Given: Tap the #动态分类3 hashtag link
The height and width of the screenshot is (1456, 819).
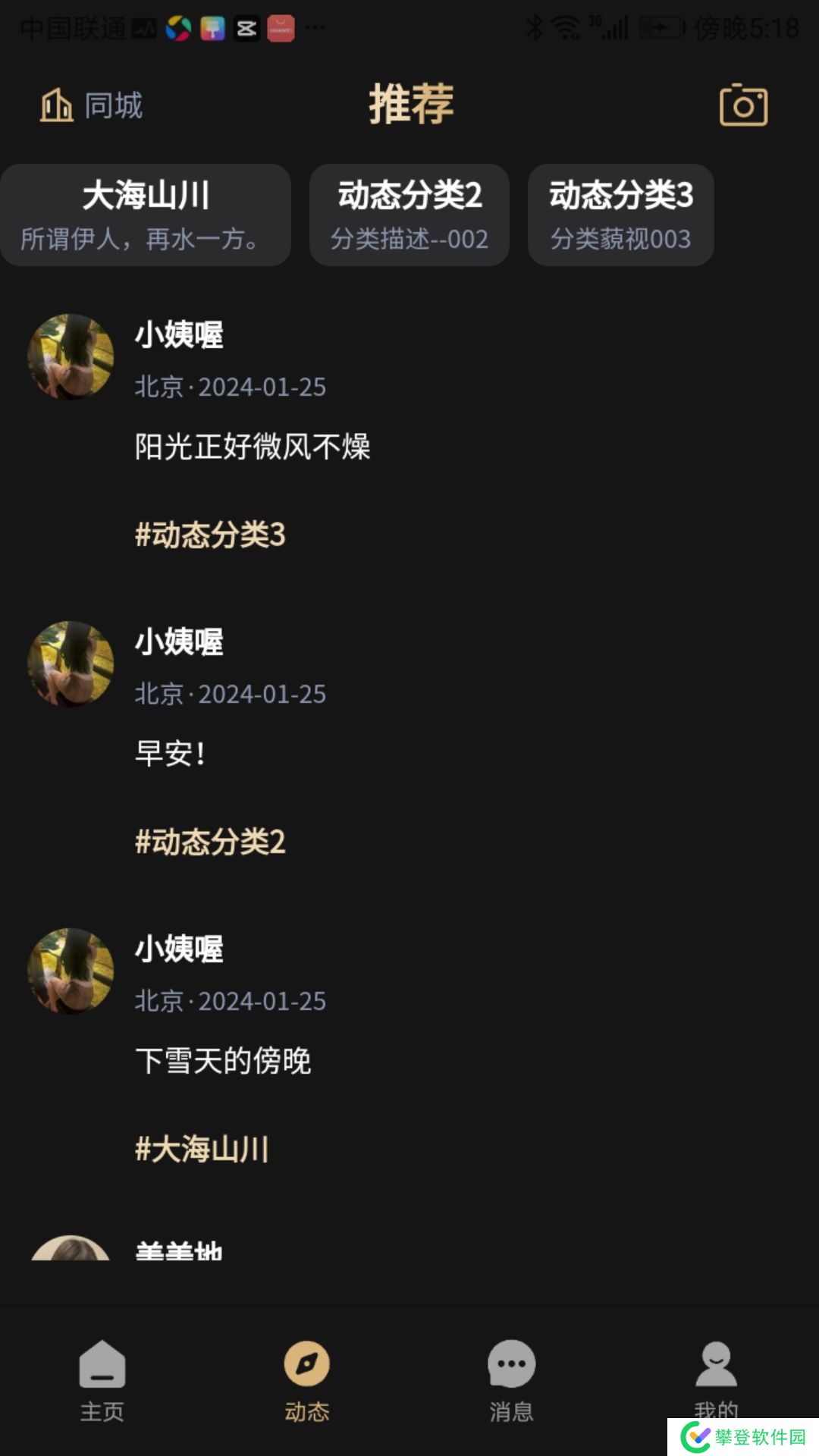Looking at the screenshot, I should point(210,535).
